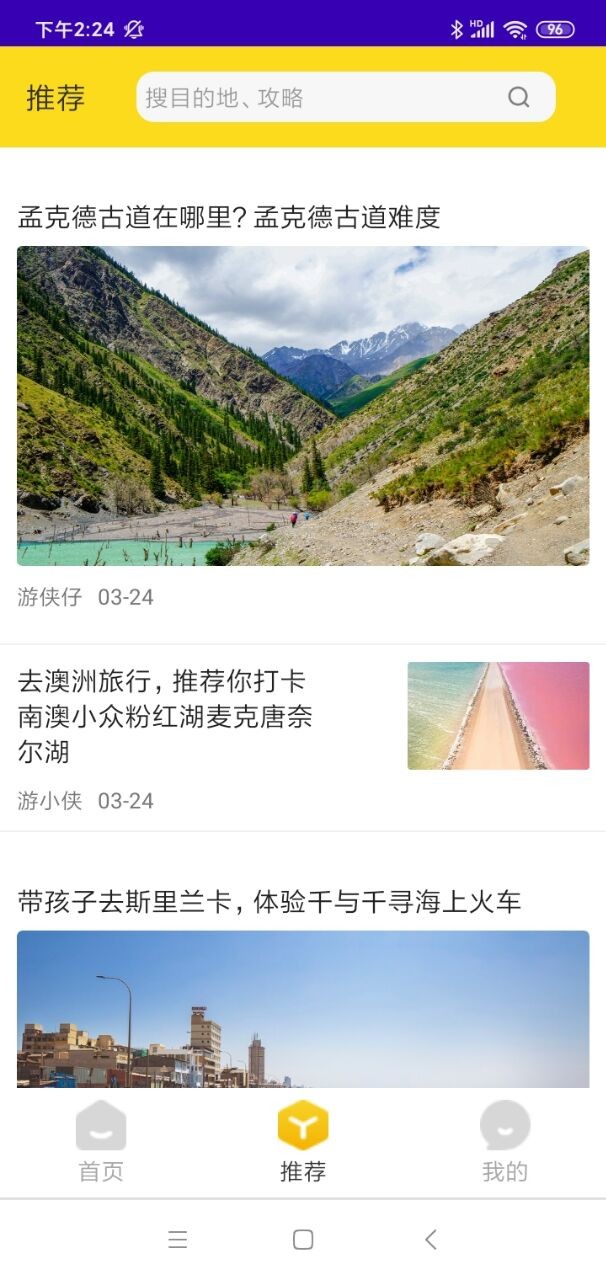The image size is (606, 1280).
Task: Switch to the 首页 tab
Action: 101,1141
